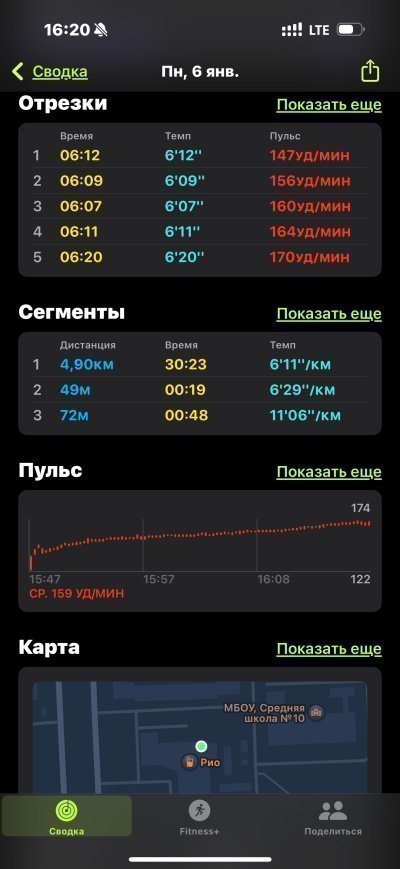The image size is (400, 869).
Task: Show more for Отрезки section
Action: pyautogui.click(x=329, y=105)
